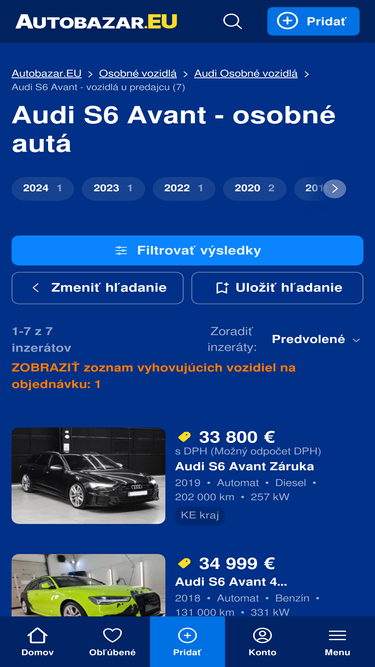Open ZOBRAZIŤ zoznam vozidiel na objednávku link
The width and height of the screenshot is (375, 667).
(153, 376)
